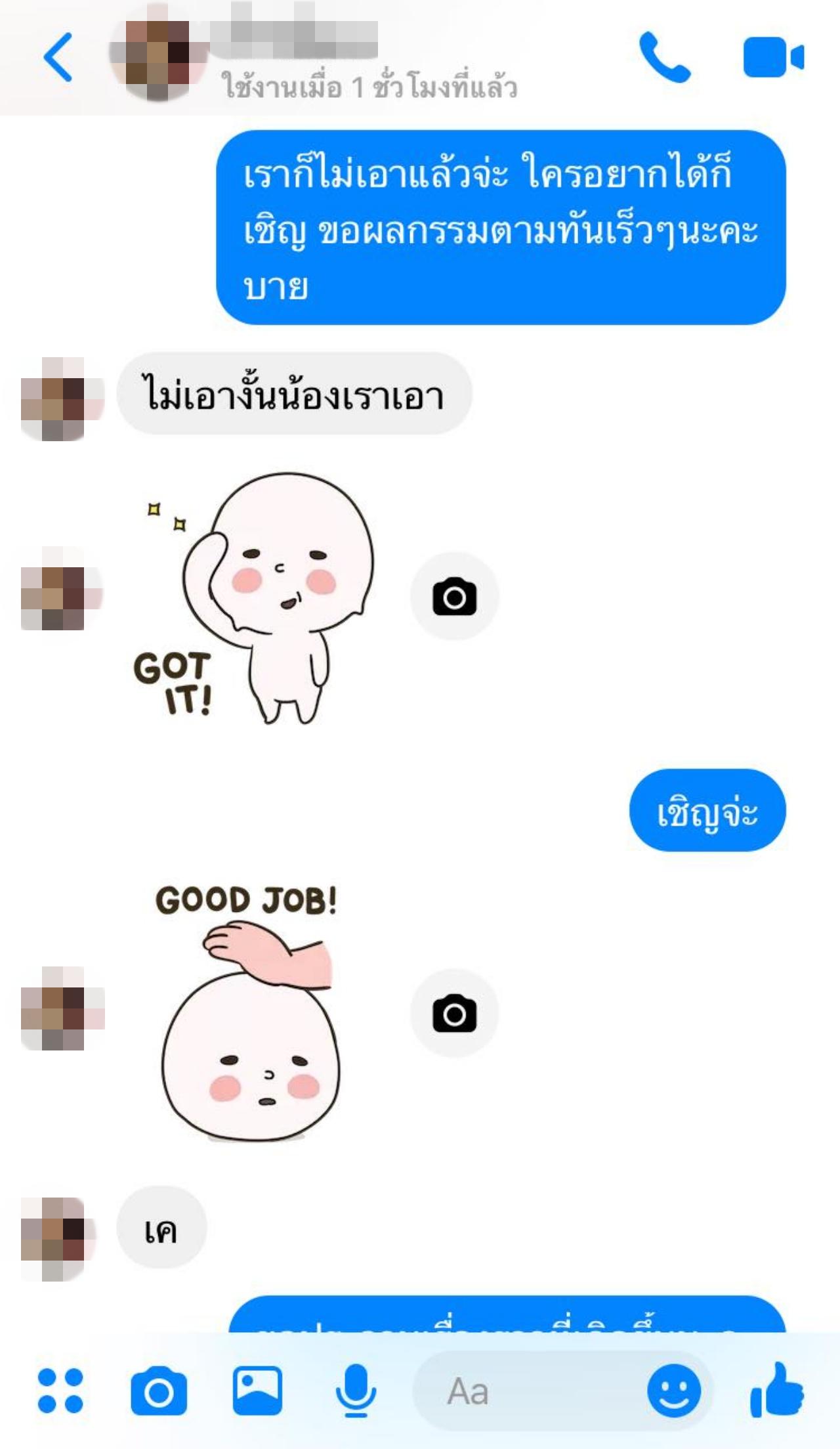This screenshot has height=1449, width=840.
Task: Open the emoji smiley picker
Action: tap(673, 1390)
